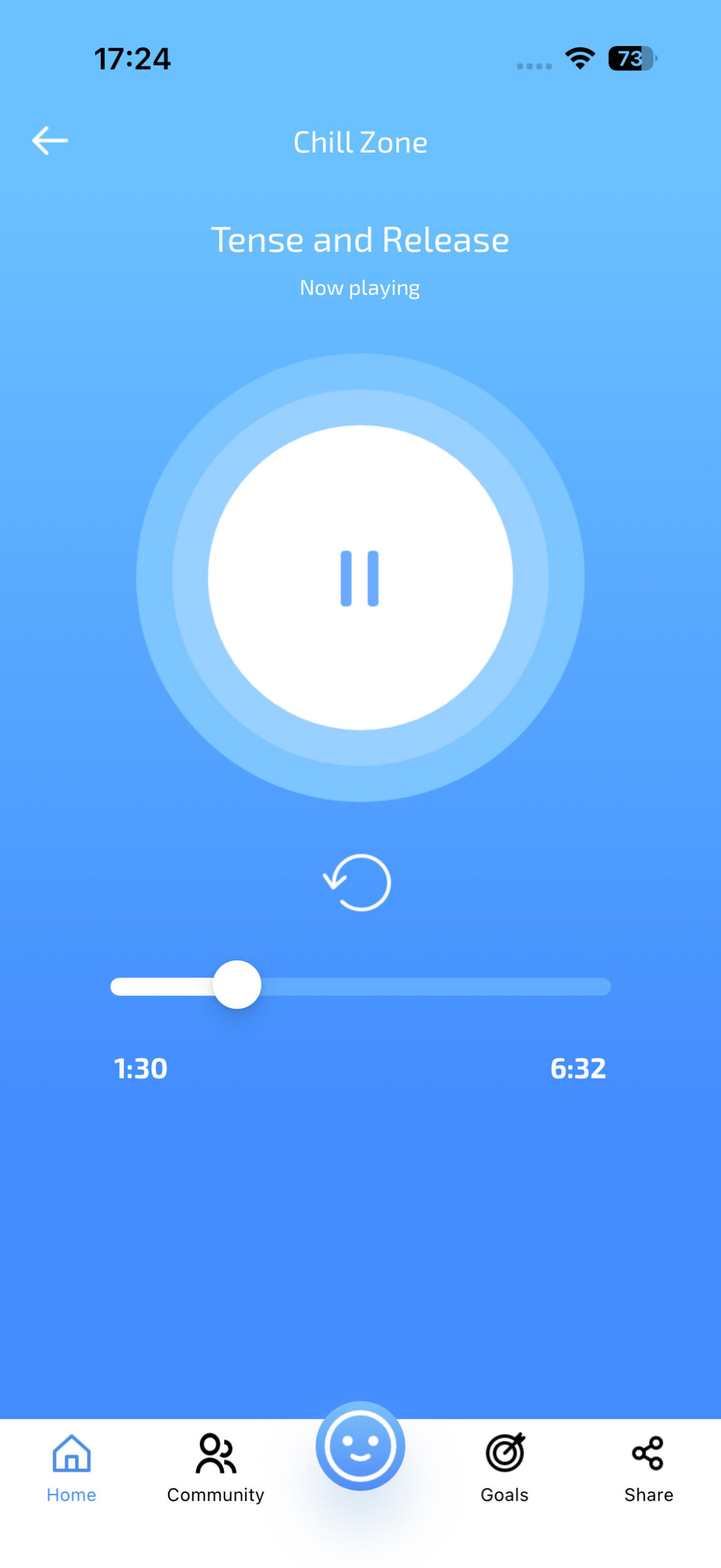Pause the Tense and Release audio

360,578
